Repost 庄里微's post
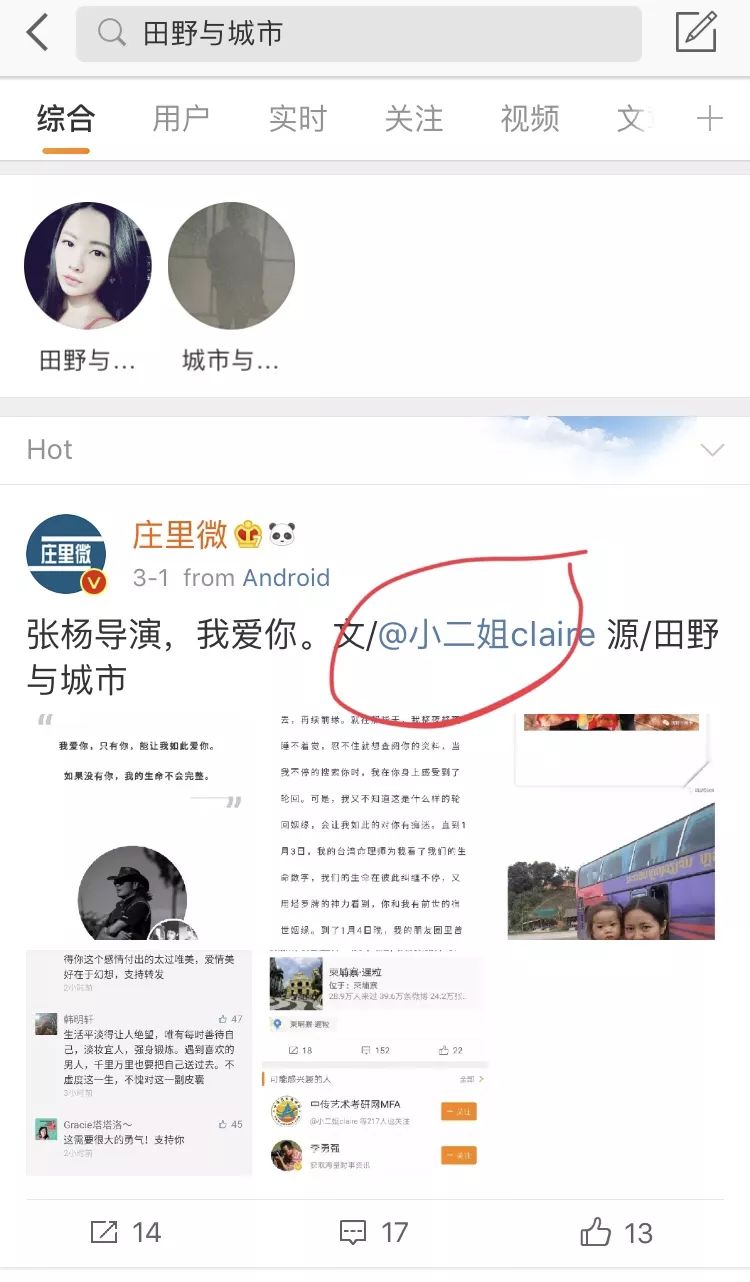750x1282 pixels. (125, 1232)
